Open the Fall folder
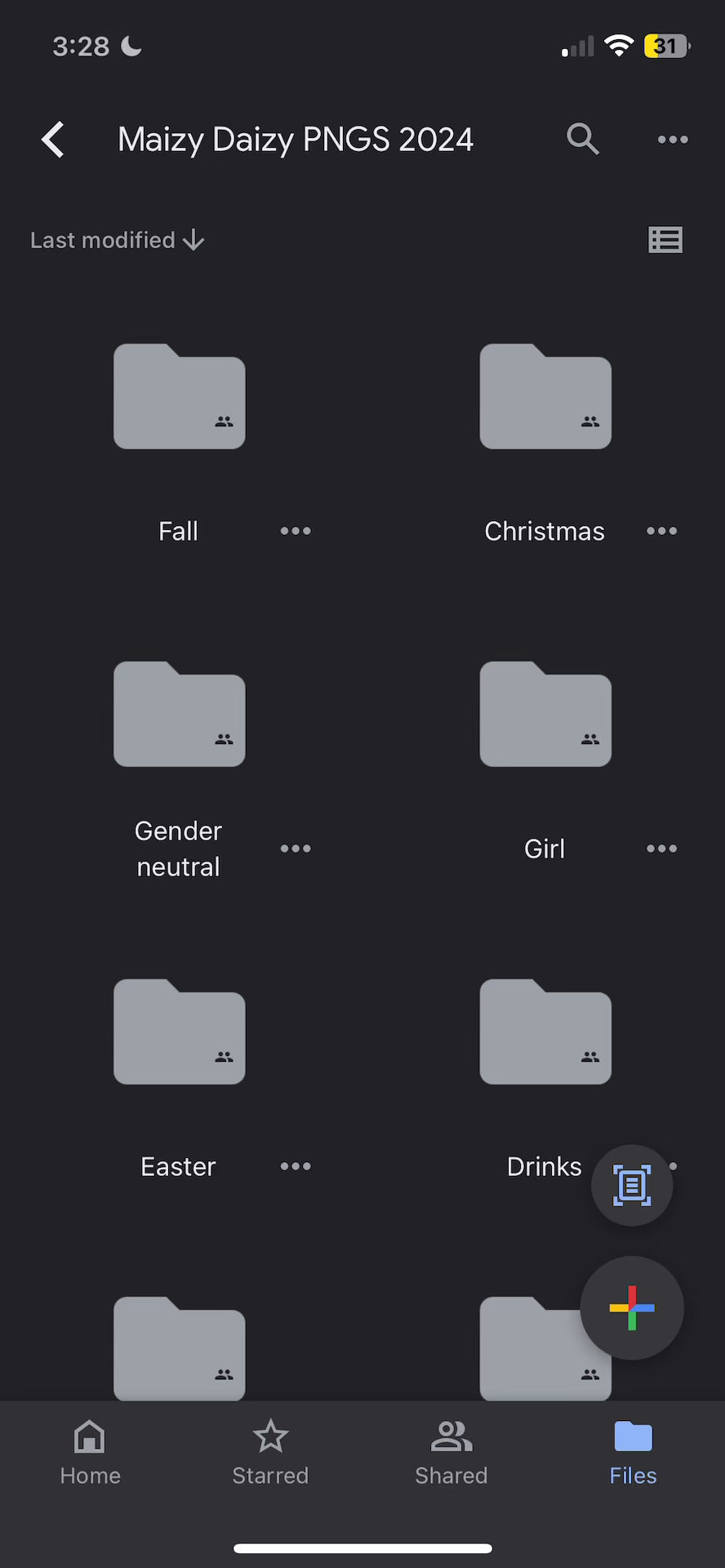This screenshot has width=725, height=1568. point(179,396)
